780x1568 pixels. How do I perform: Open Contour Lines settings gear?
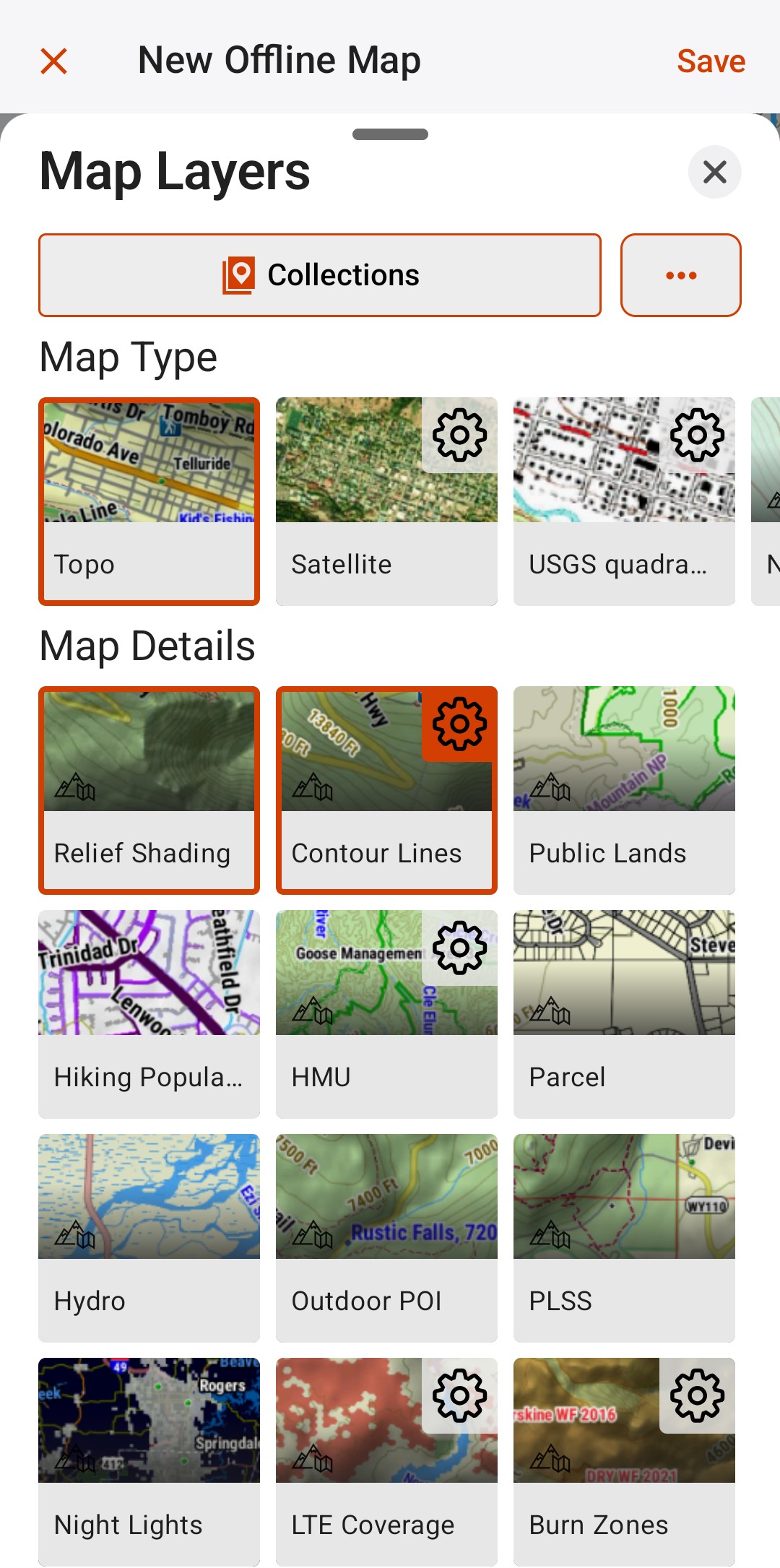click(x=459, y=724)
